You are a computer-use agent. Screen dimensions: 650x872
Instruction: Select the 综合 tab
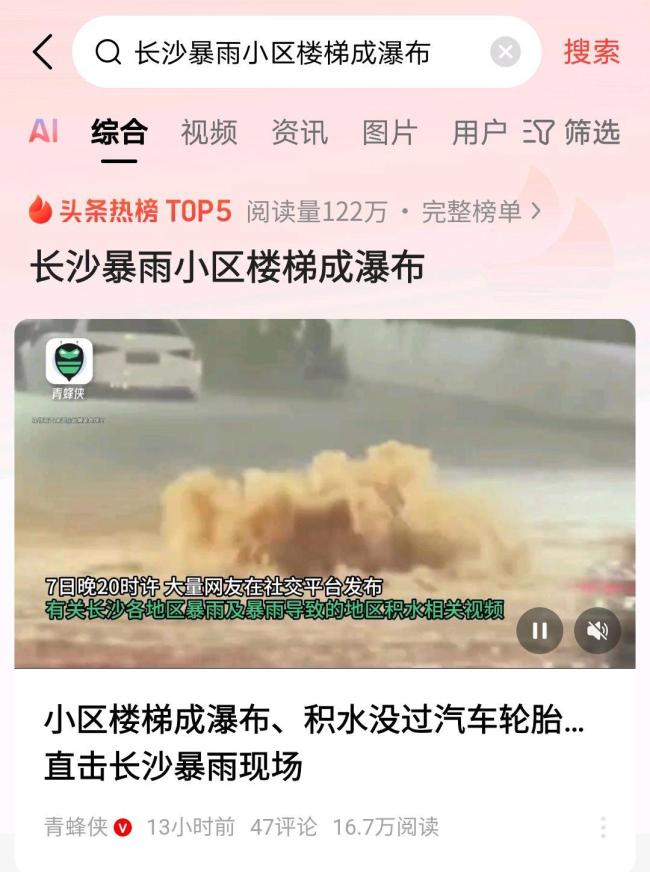119,132
